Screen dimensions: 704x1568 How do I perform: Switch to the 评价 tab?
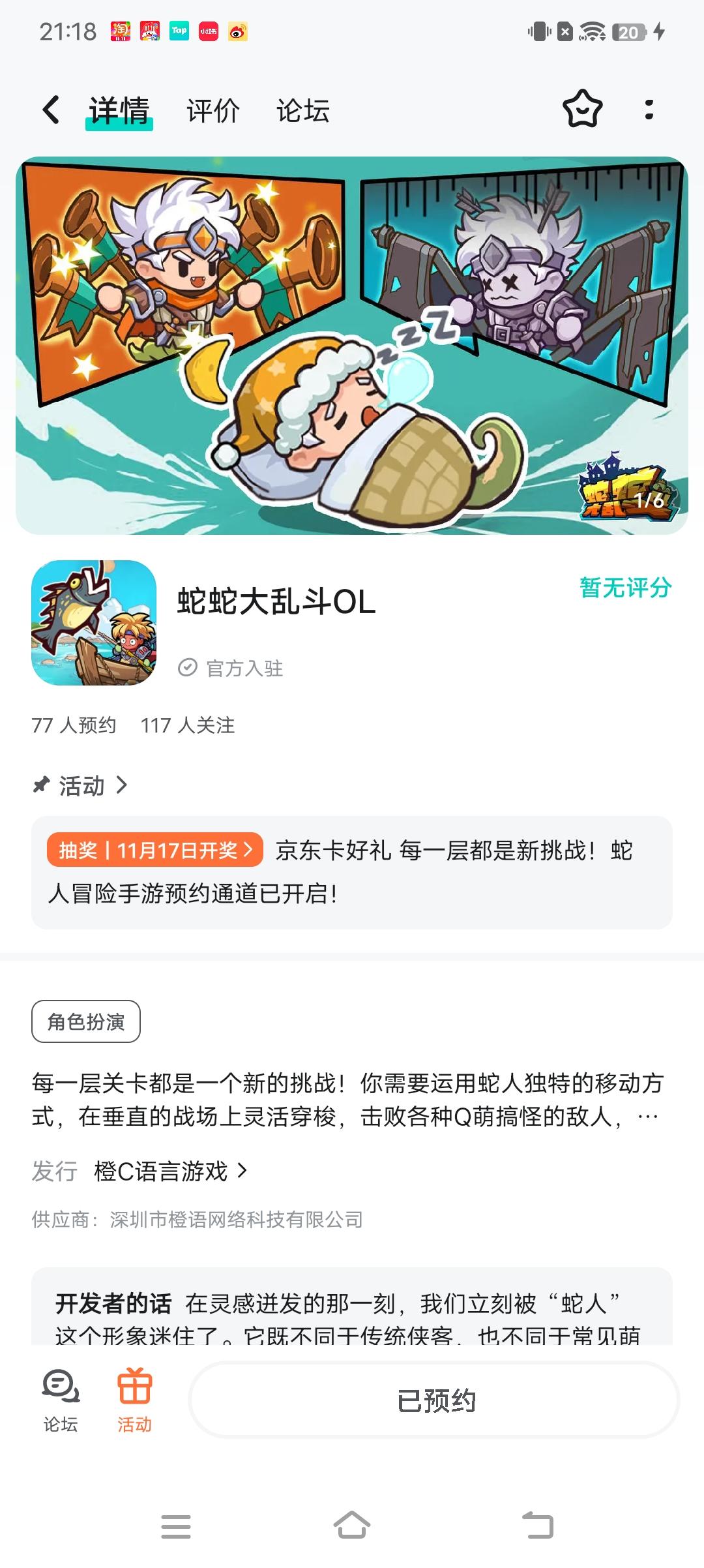(x=213, y=111)
